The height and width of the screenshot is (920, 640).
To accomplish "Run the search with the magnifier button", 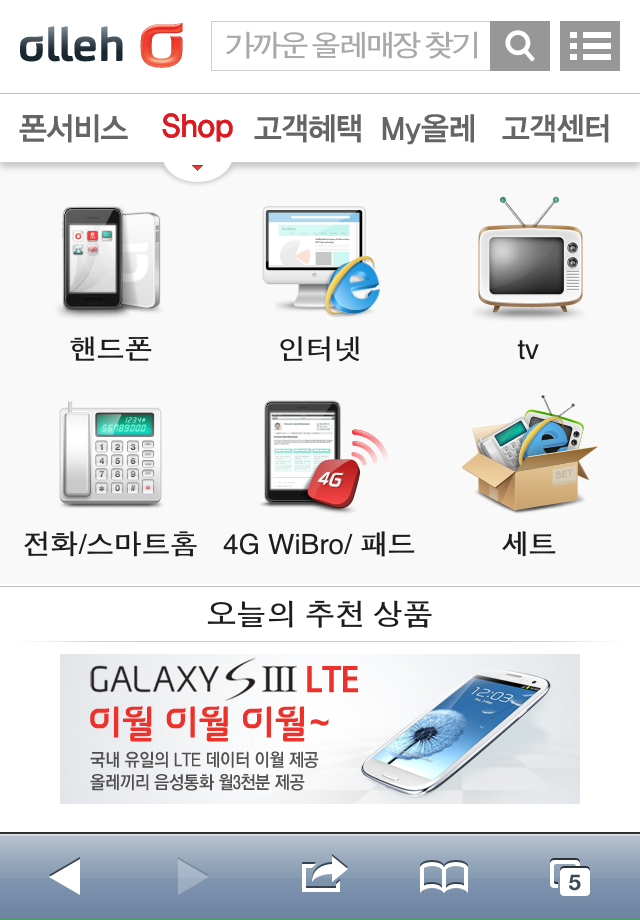I will click(519, 46).
